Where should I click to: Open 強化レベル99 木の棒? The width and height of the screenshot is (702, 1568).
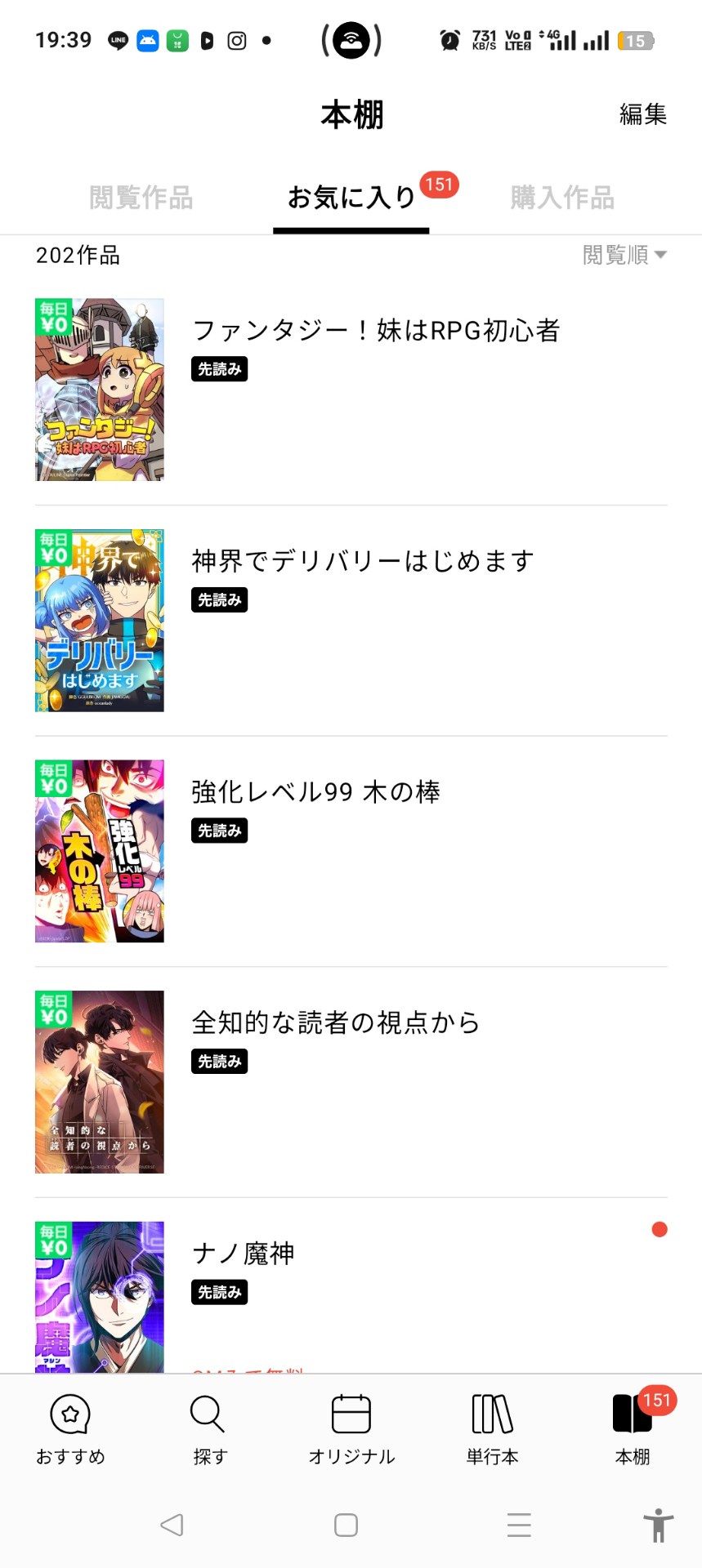click(351, 851)
